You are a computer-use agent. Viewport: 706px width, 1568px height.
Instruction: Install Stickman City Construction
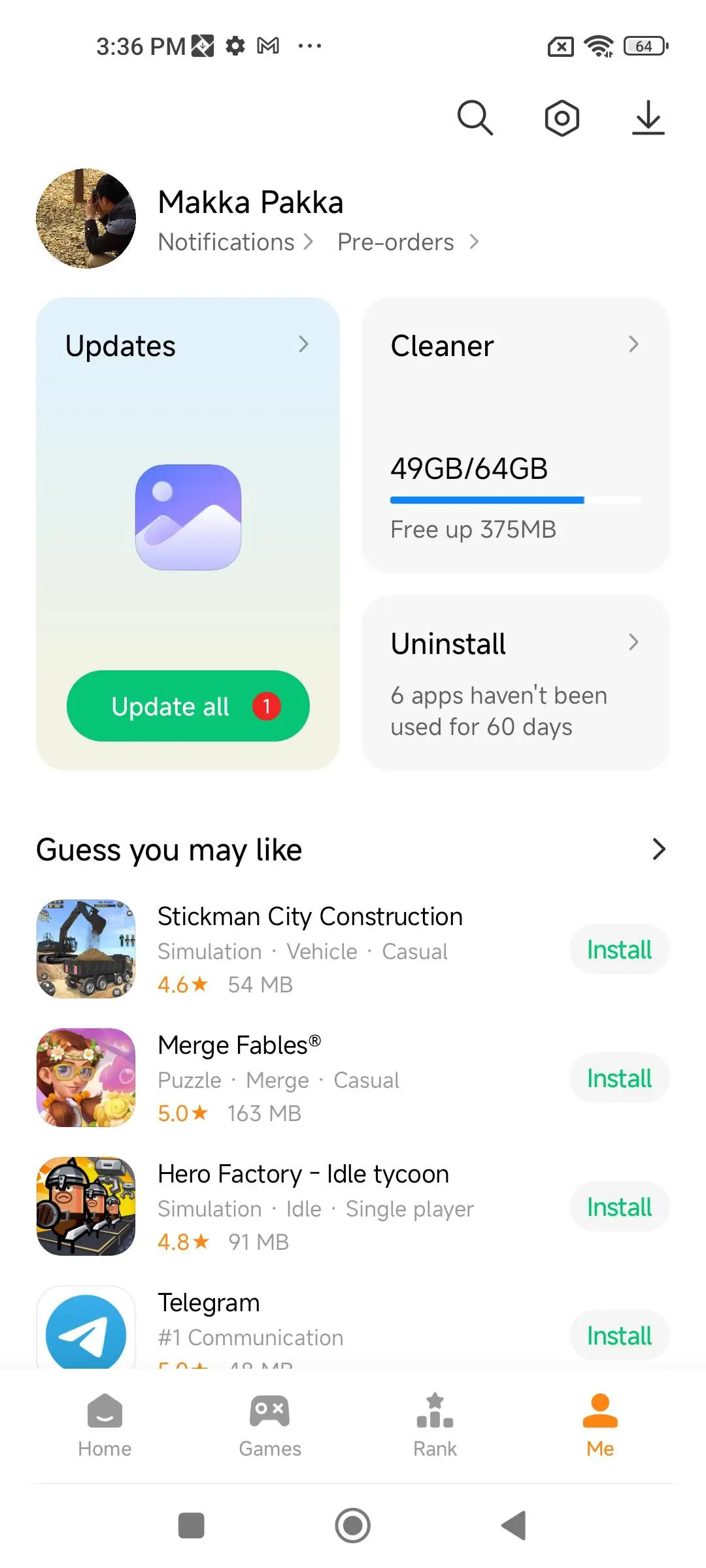(x=618, y=950)
